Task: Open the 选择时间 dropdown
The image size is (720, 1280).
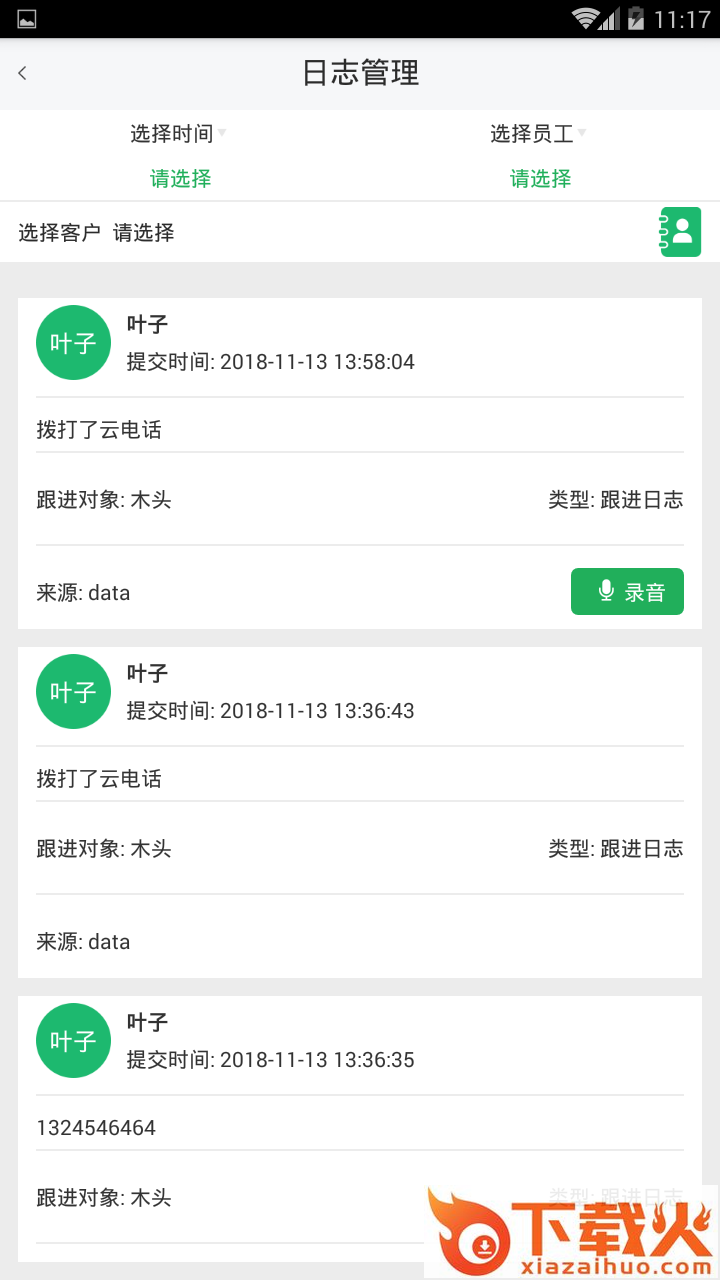Action: pyautogui.click(x=180, y=134)
